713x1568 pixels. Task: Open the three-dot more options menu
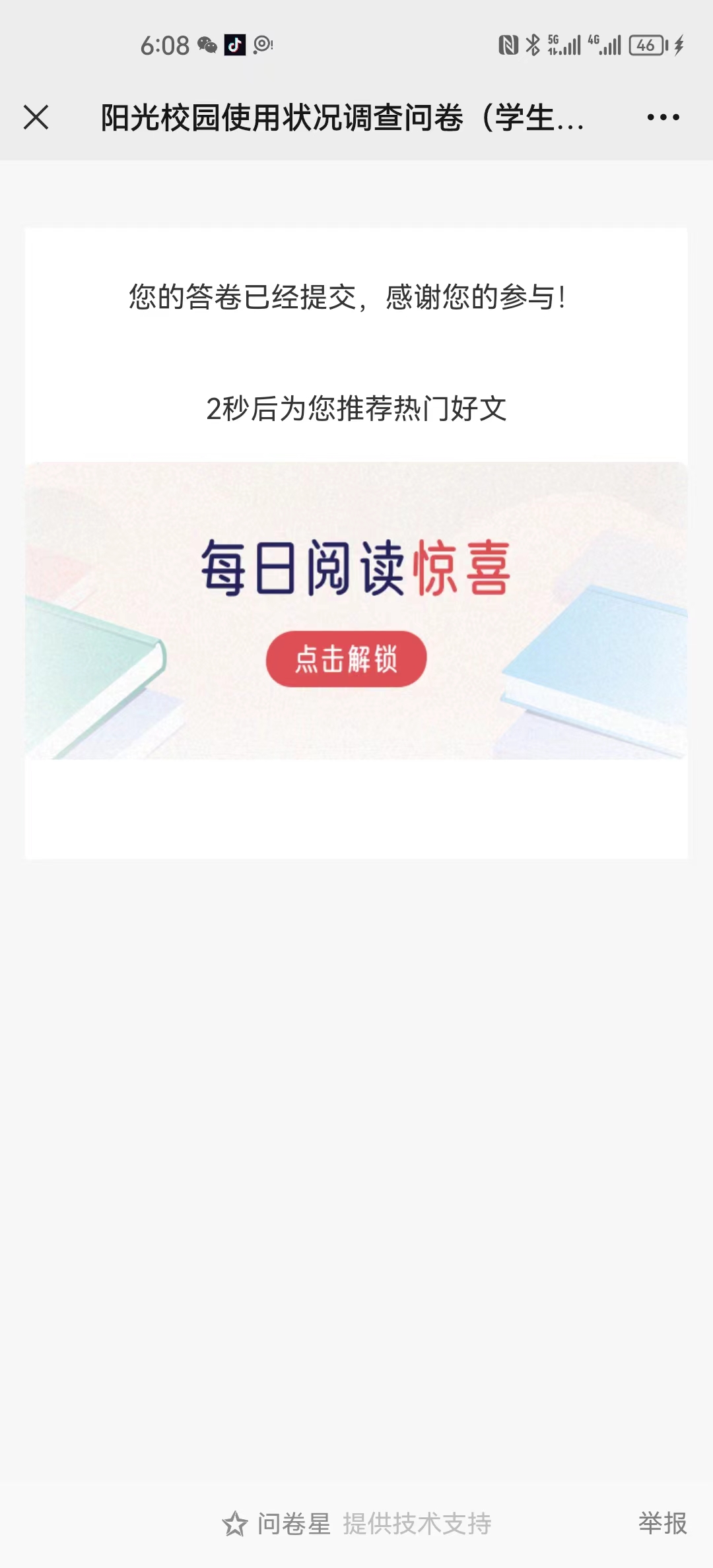[x=663, y=117]
